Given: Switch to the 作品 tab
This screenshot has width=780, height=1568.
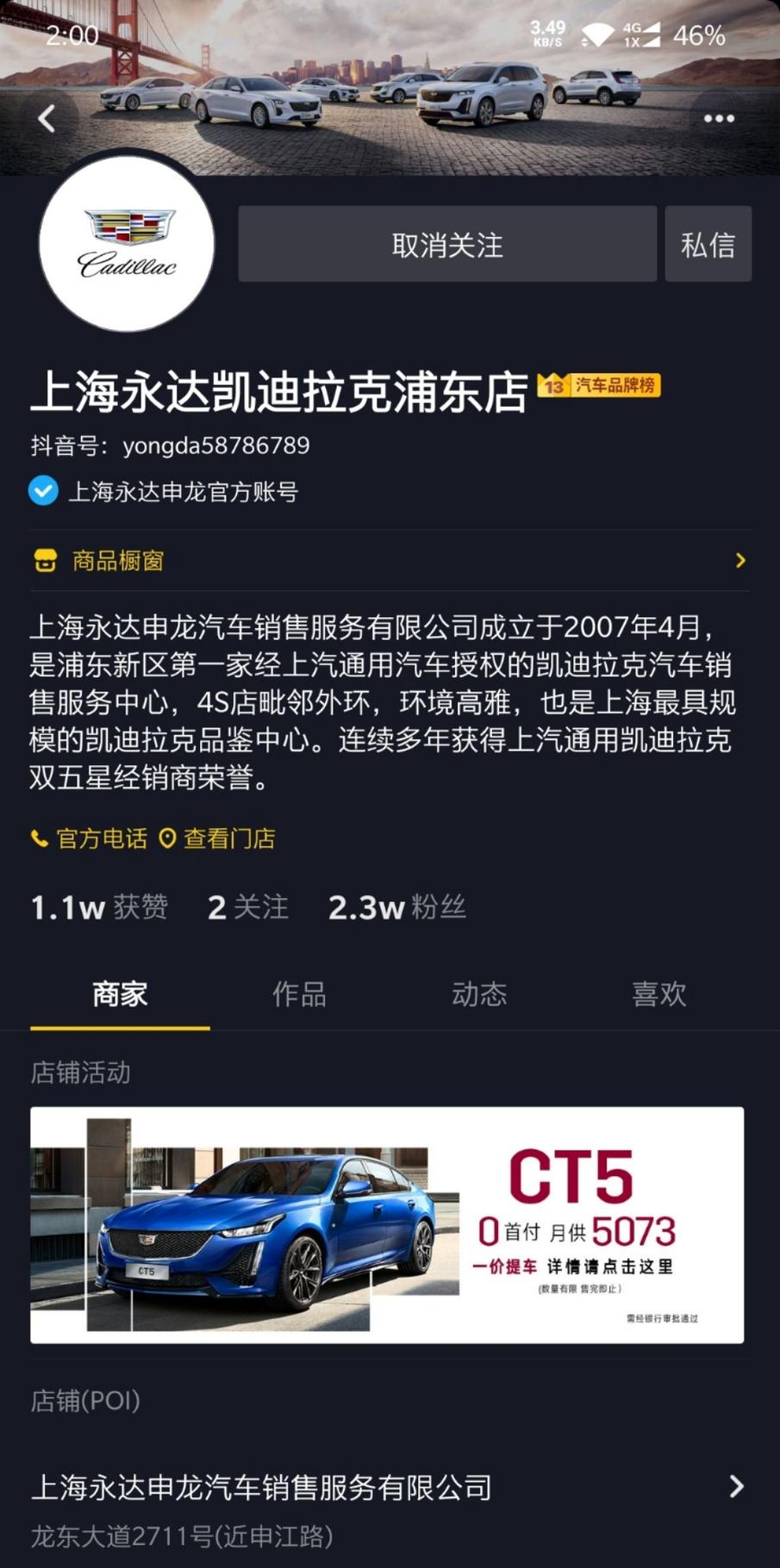Looking at the screenshot, I should coord(298,995).
